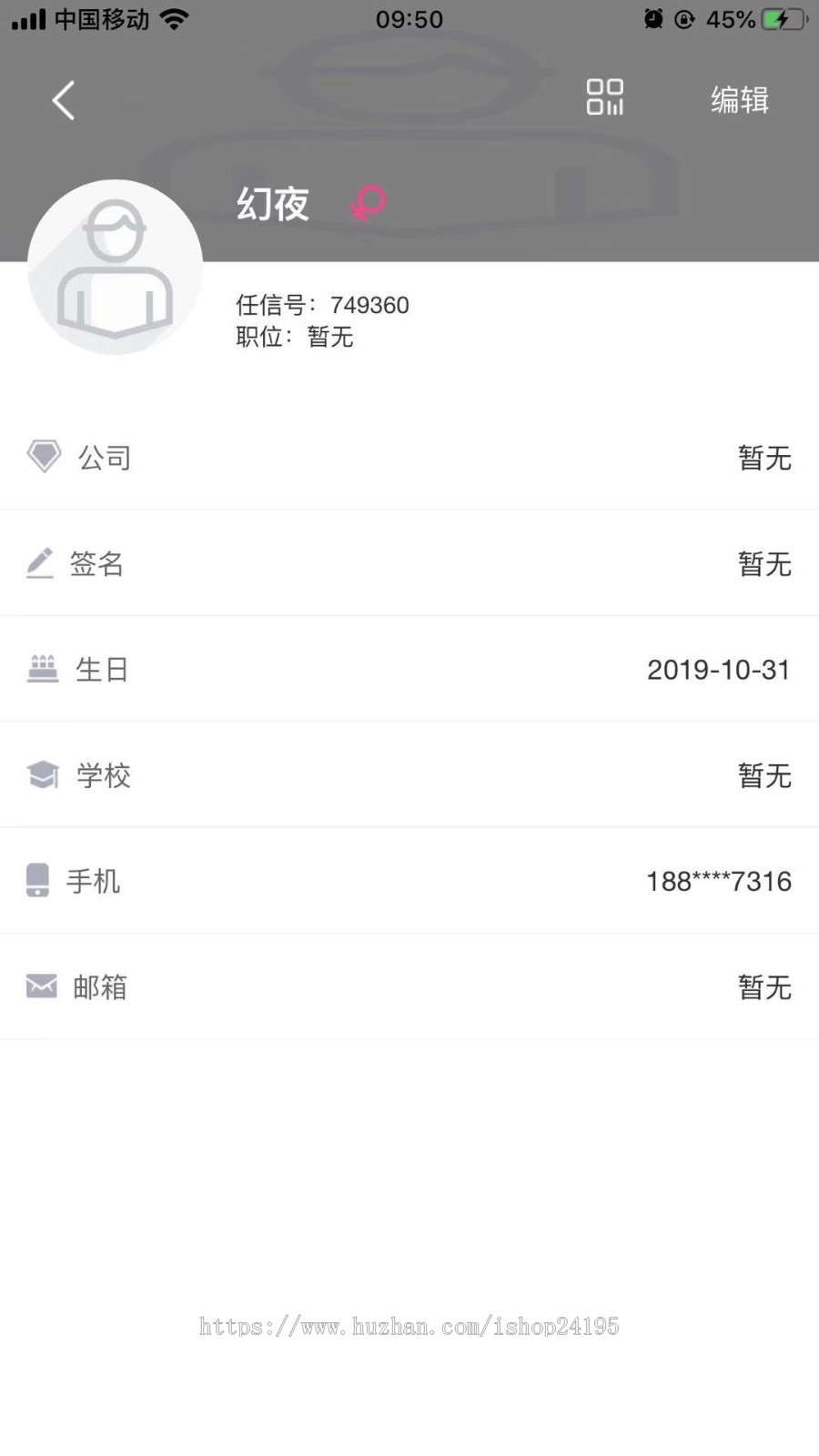819x1456 pixels.
Task: Go back using the top-left arrow
Action: 63,100
